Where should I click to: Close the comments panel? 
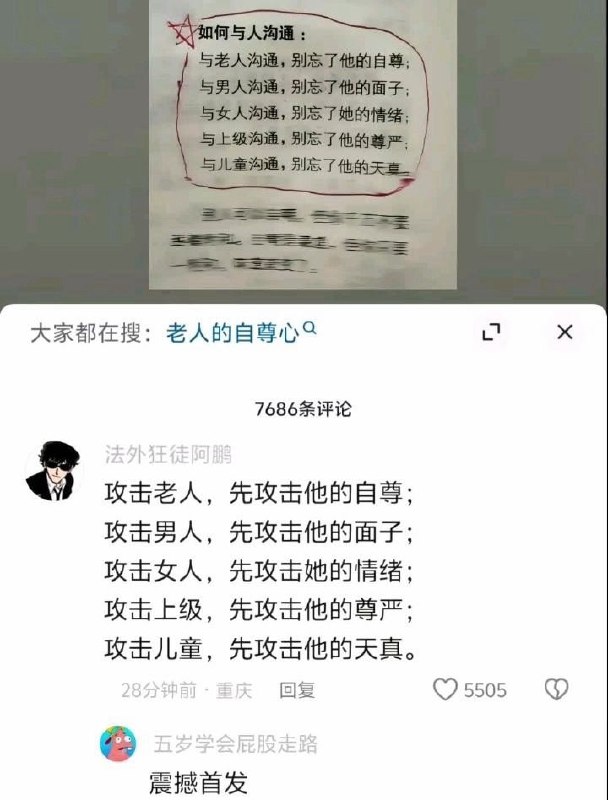pos(564,332)
